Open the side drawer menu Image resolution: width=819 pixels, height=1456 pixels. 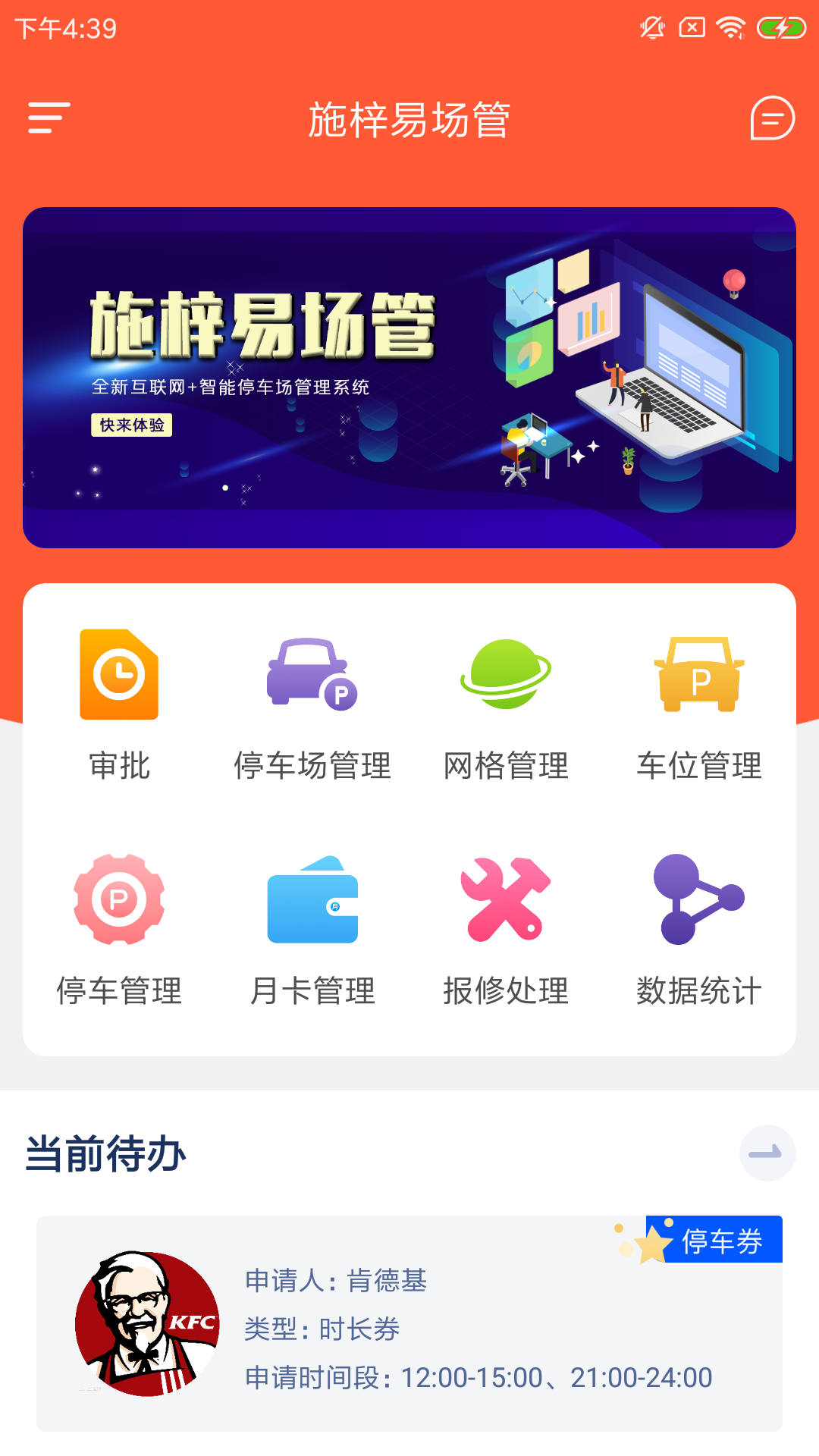click(49, 118)
